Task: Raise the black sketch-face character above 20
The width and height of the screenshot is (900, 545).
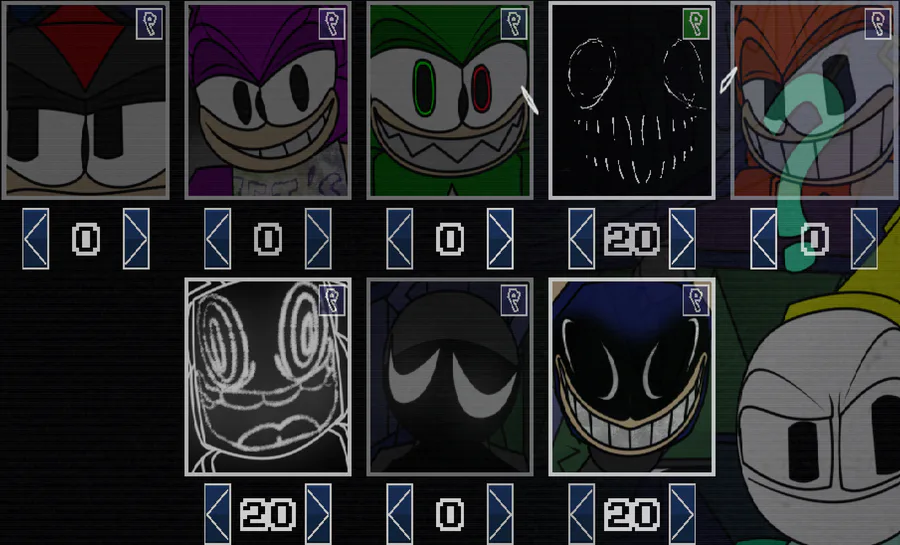Action: 682,239
